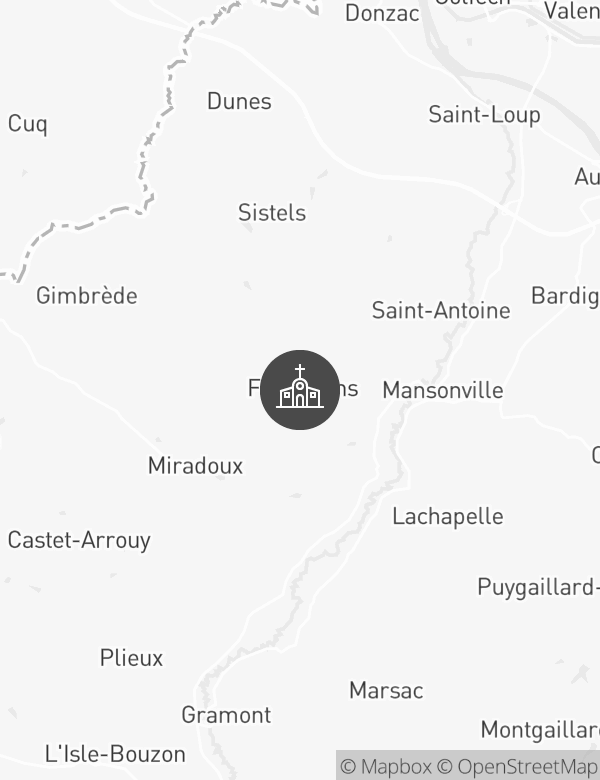600x780 pixels.
Task: Open the Mapbox attribution link
Action: 386,767
